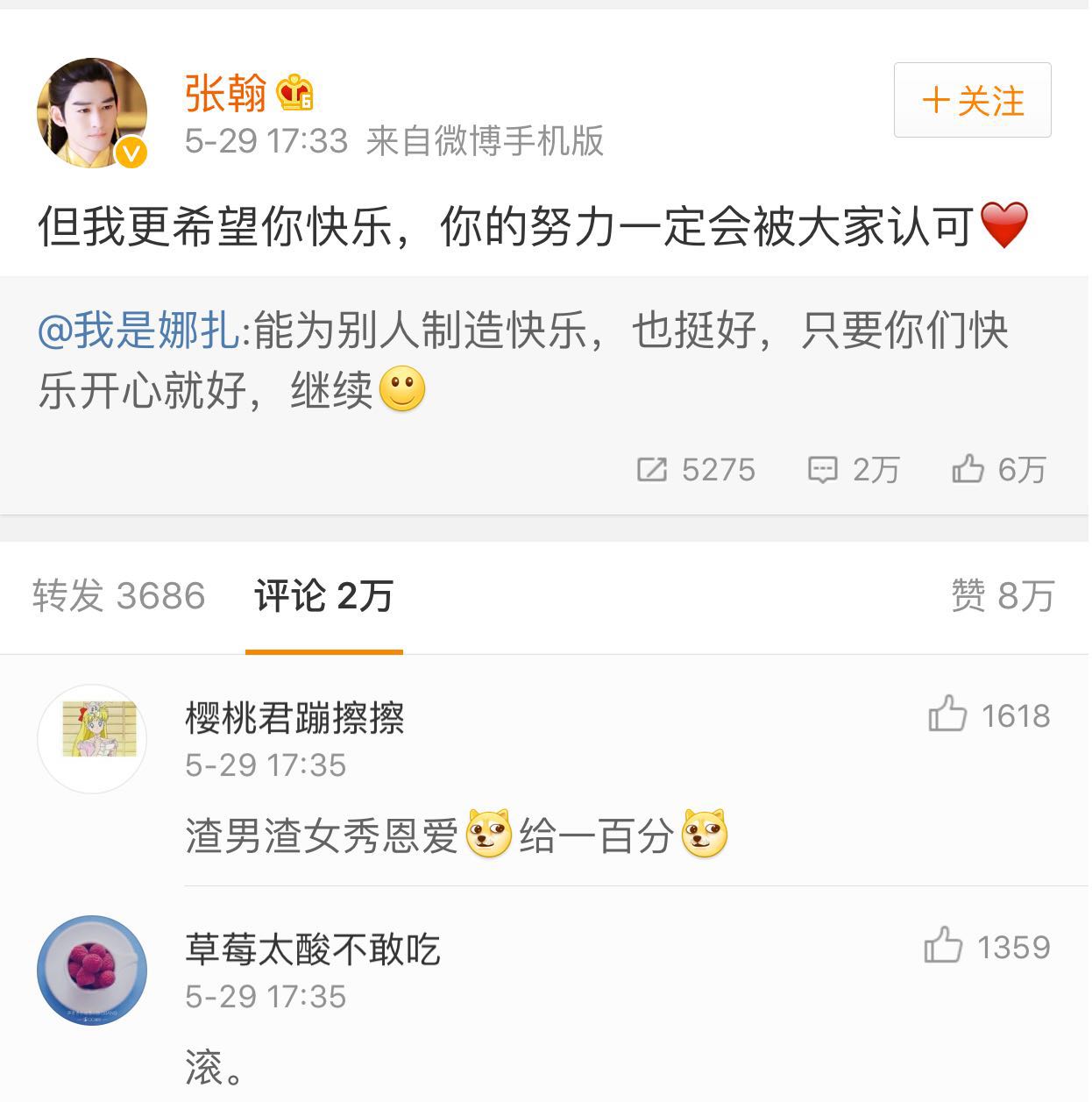The image size is (1092, 1102).
Task: Show the 赞 8万 likes tab
Action: 1002,596
